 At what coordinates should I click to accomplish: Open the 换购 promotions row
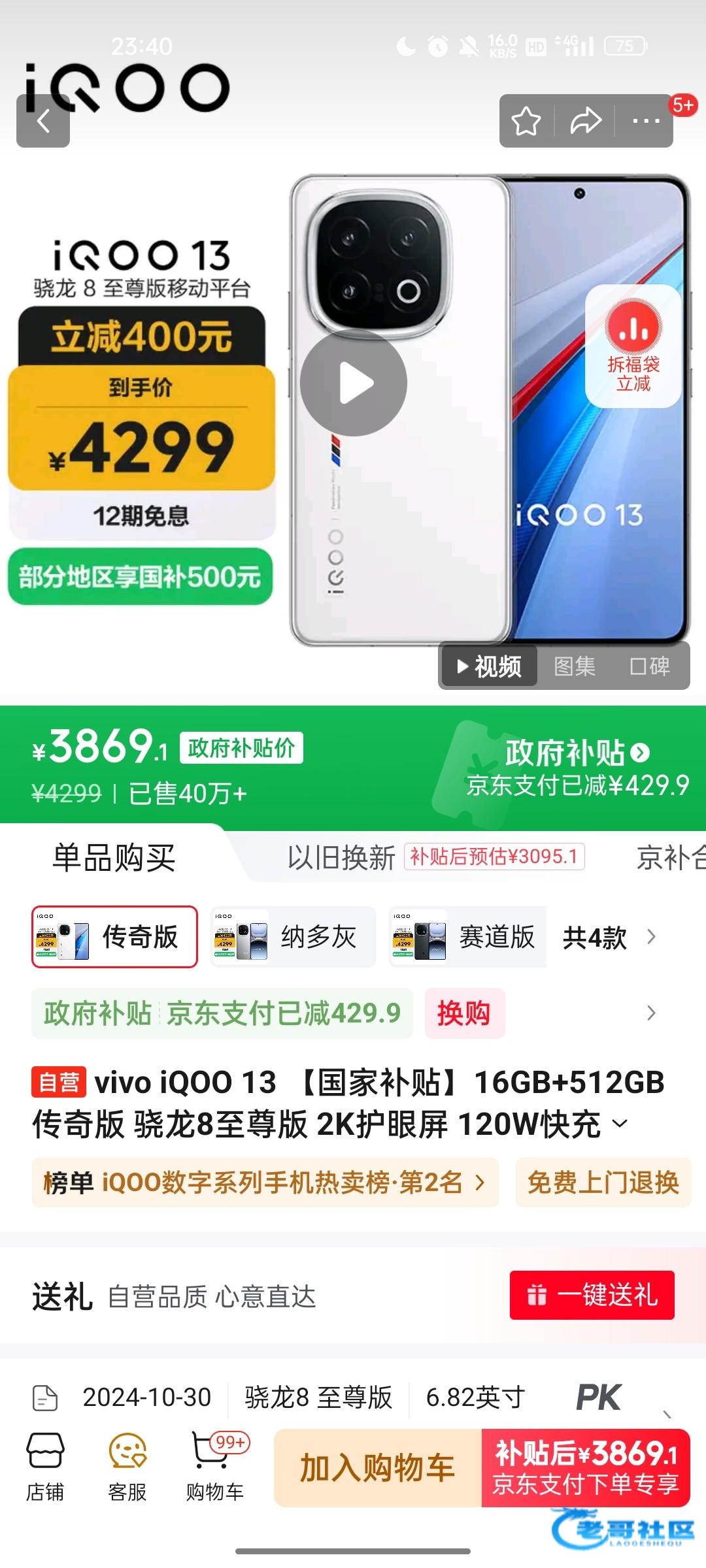click(x=463, y=1013)
